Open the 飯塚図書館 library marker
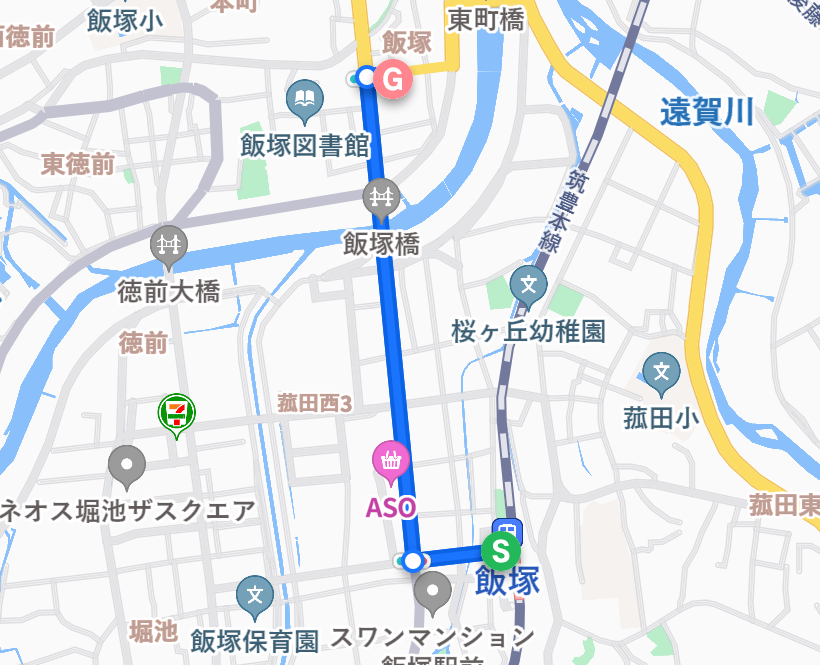Screen dimensions: 820x665 (x=304, y=100)
